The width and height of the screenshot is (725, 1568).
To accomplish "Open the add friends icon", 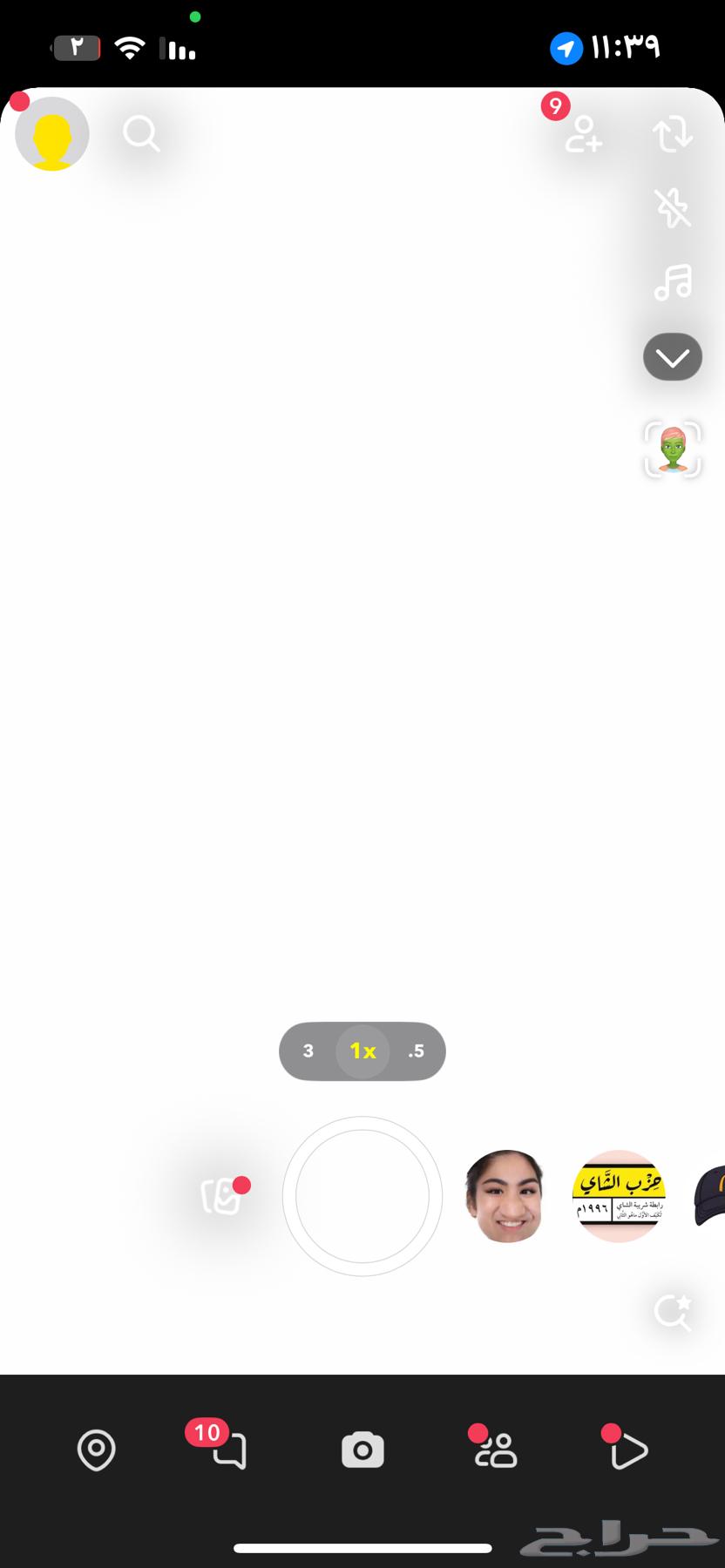I will (x=582, y=134).
